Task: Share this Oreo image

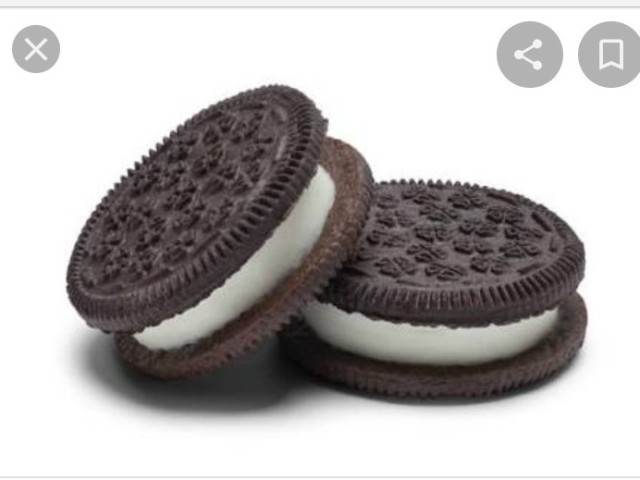Action: click(x=529, y=54)
